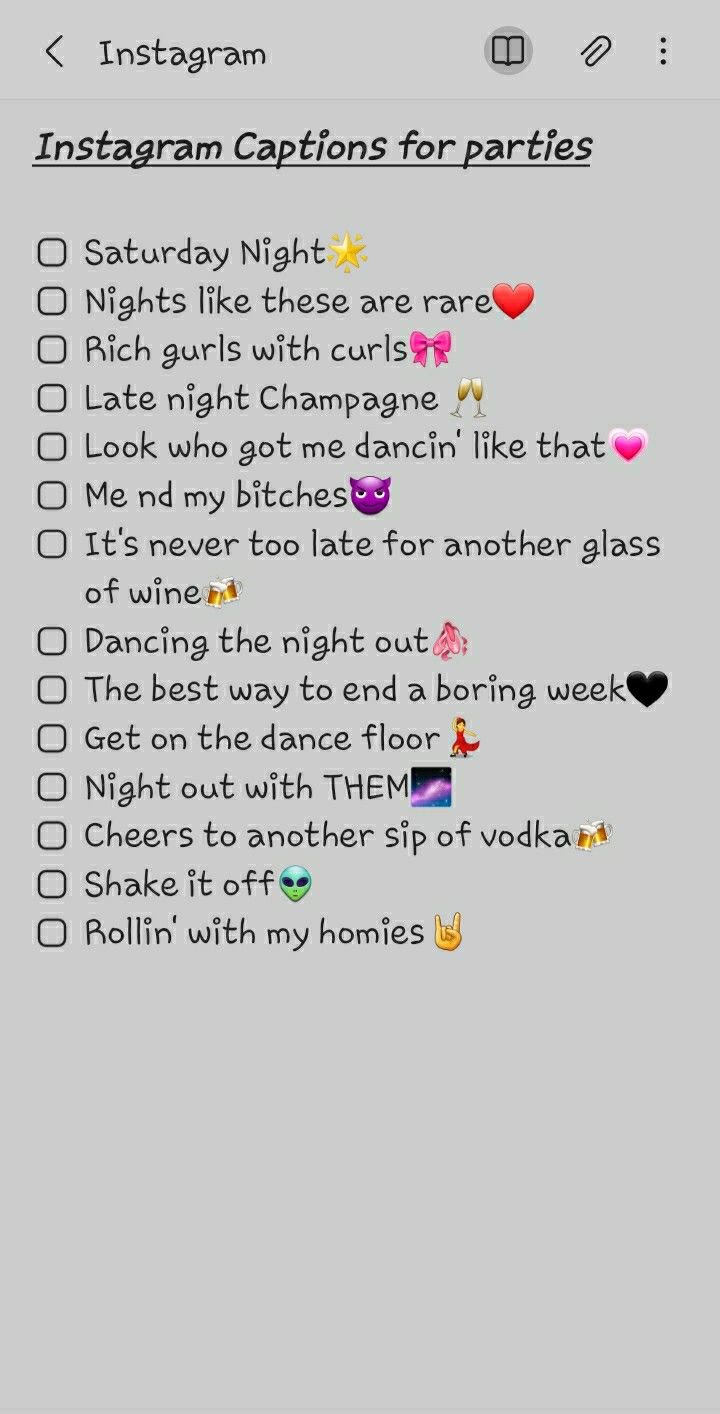Check the Night out with THEM item
Screen dimensions: 720x1414
[52, 788]
